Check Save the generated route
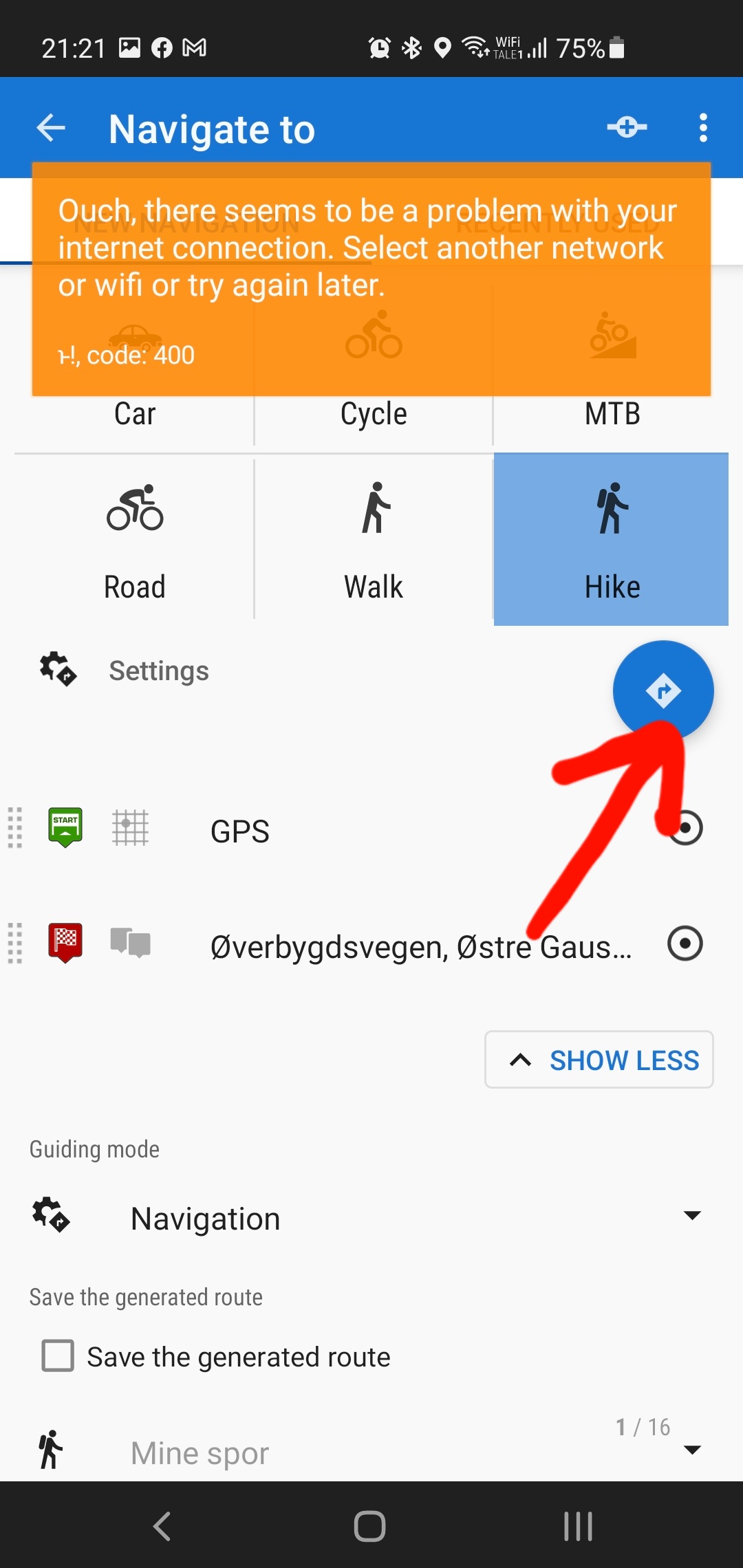The image size is (743, 1568). pos(58,1355)
